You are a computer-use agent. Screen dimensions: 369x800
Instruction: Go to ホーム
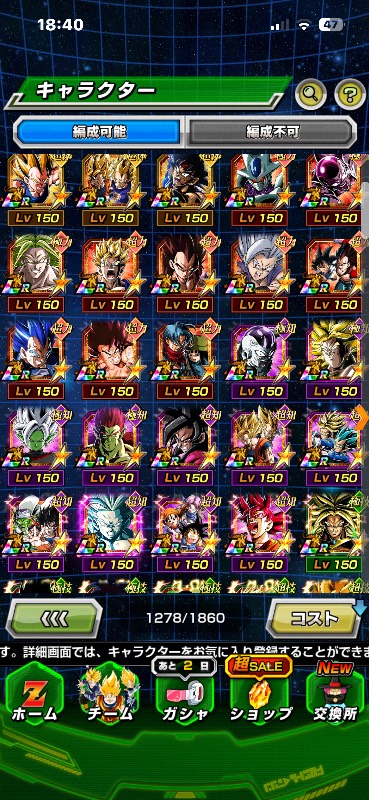(34, 697)
